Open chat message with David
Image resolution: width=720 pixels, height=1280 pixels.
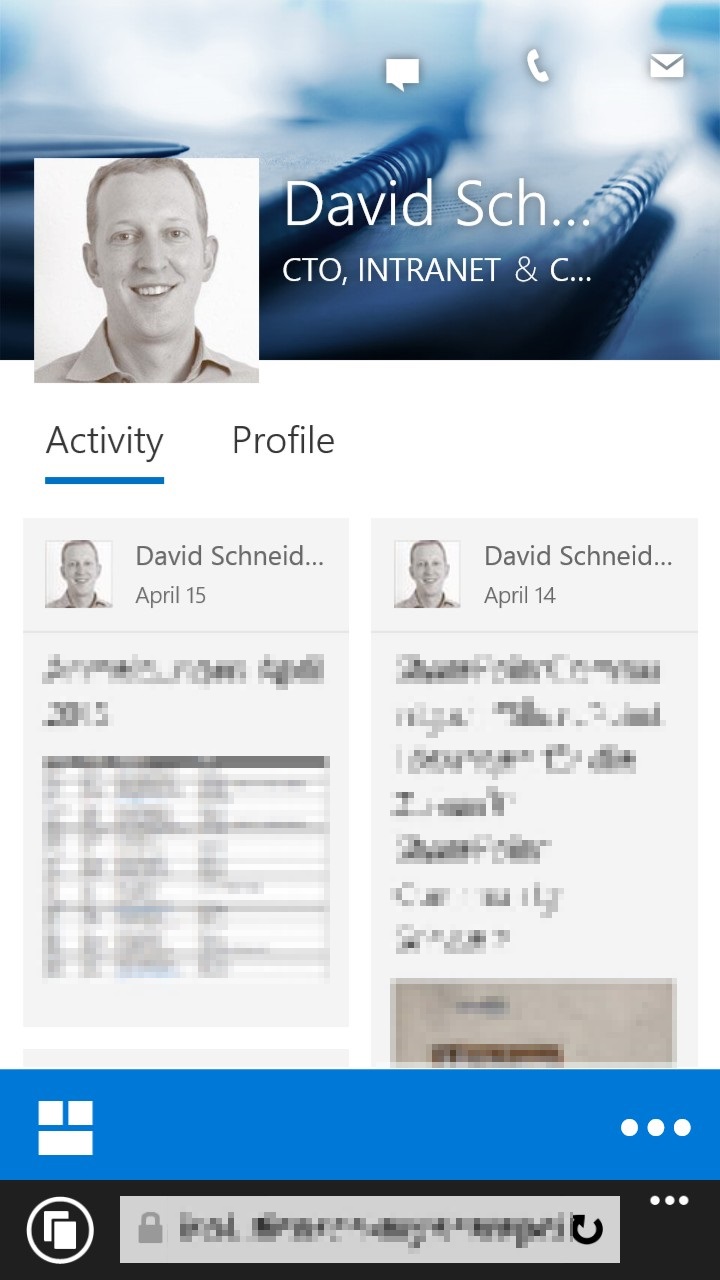(x=402, y=71)
